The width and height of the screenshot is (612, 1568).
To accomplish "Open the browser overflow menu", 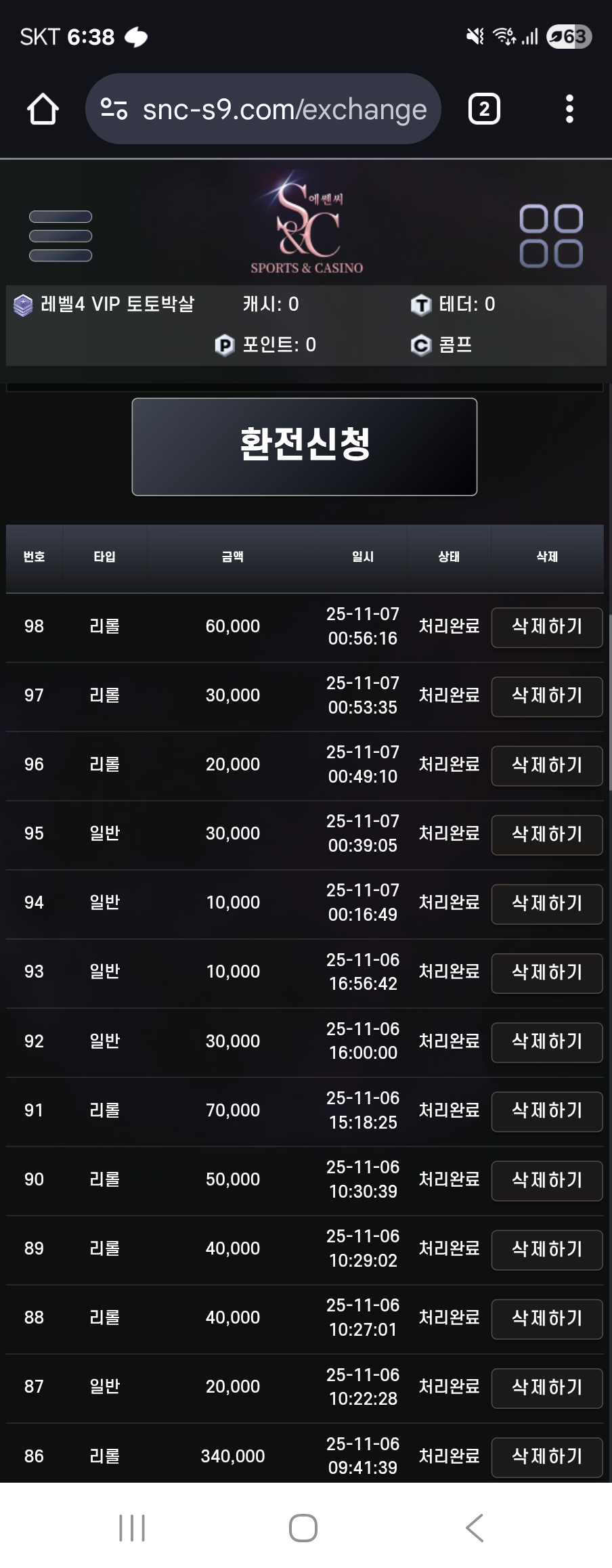I will pyautogui.click(x=569, y=109).
